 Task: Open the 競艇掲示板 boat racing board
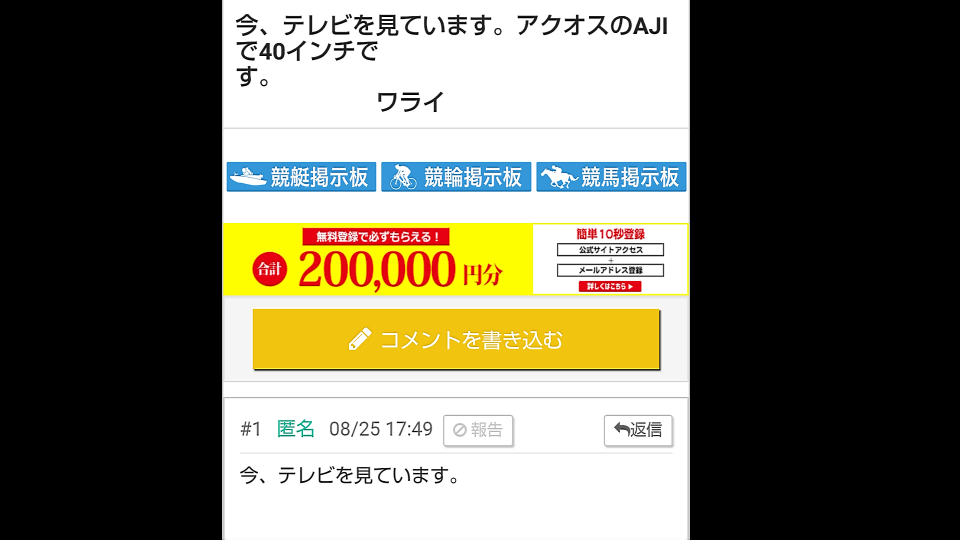301,177
